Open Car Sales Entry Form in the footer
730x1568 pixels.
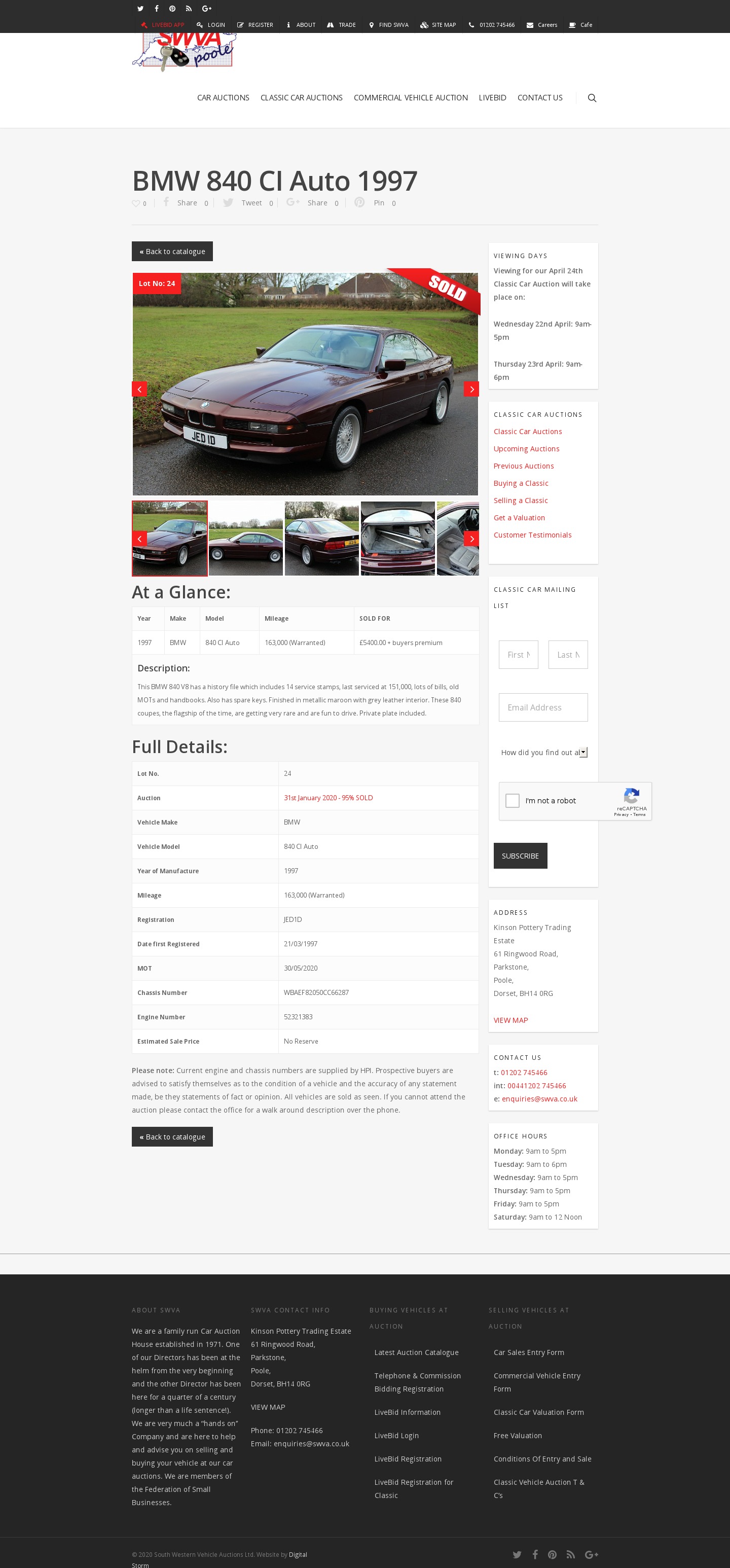pos(528,1352)
